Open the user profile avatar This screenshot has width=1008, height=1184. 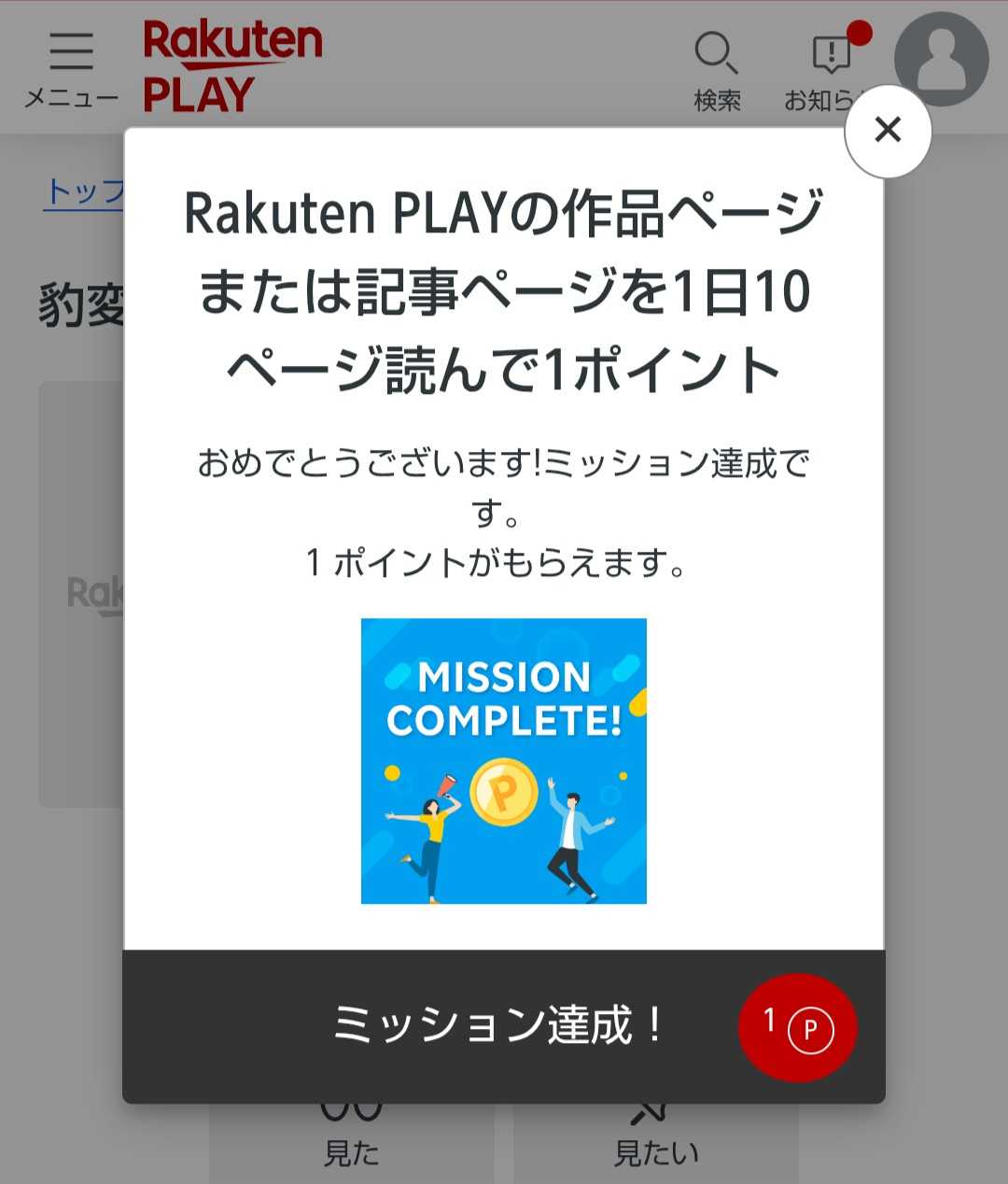coord(941,59)
